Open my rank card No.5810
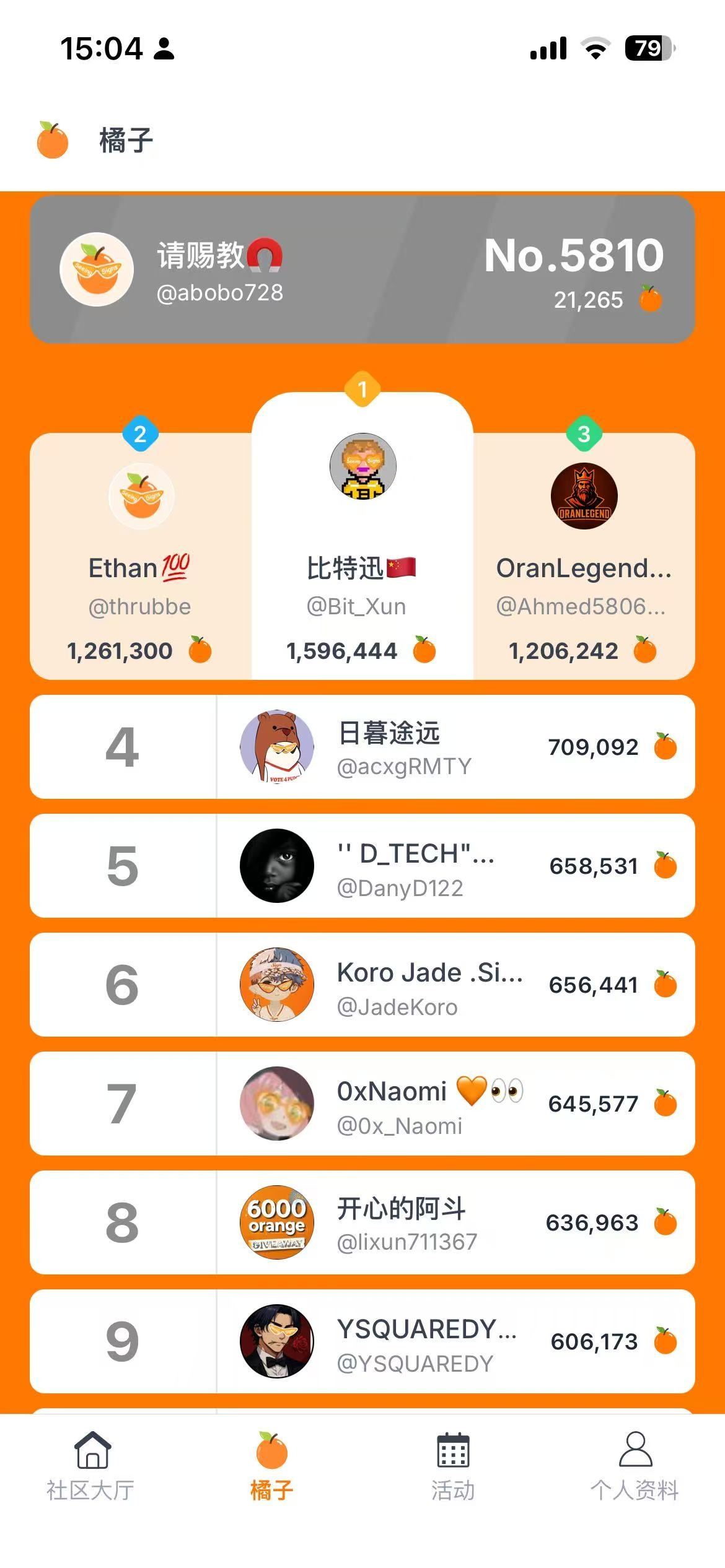This screenshot has height=1568, width=725. tap(362, 269)
